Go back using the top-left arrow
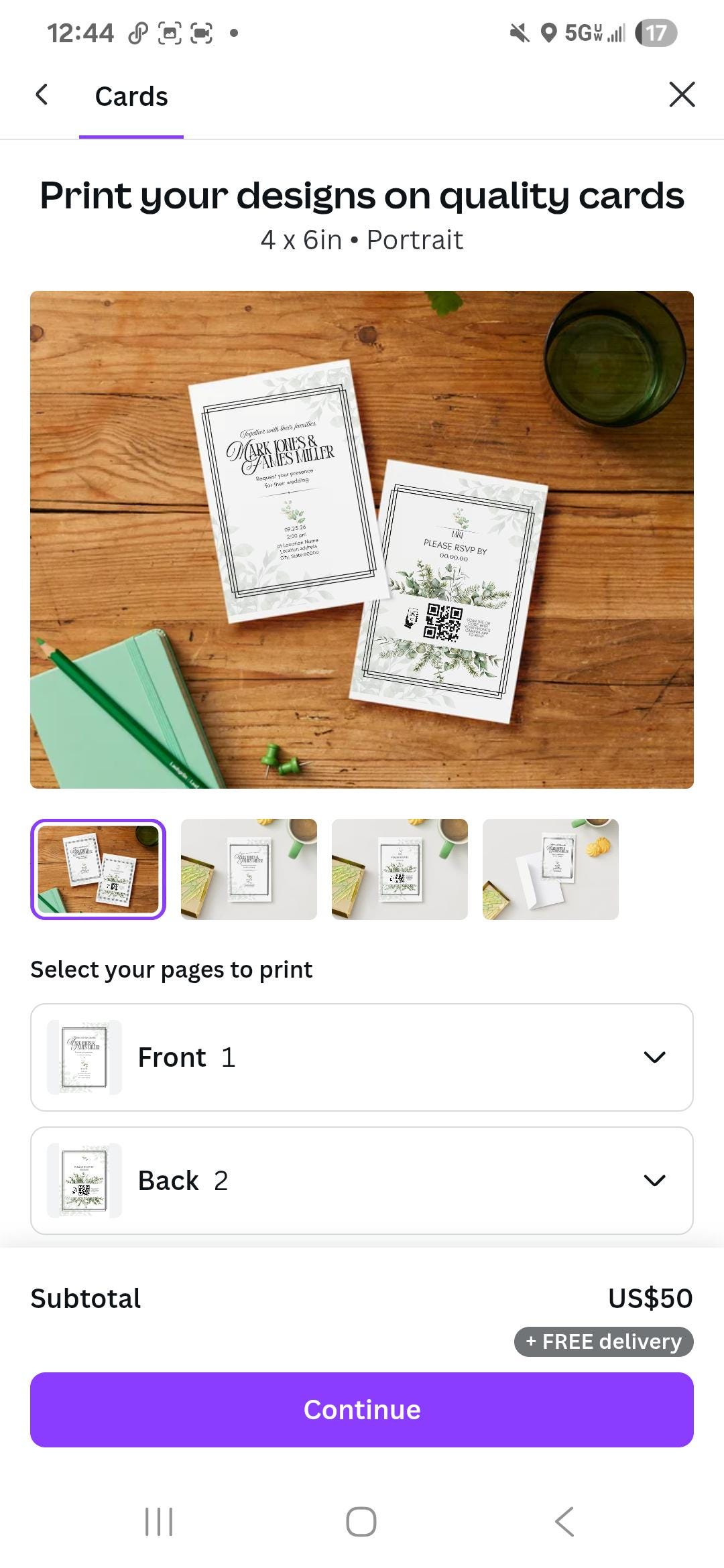 pyautogui.click(x=42, y=94)
